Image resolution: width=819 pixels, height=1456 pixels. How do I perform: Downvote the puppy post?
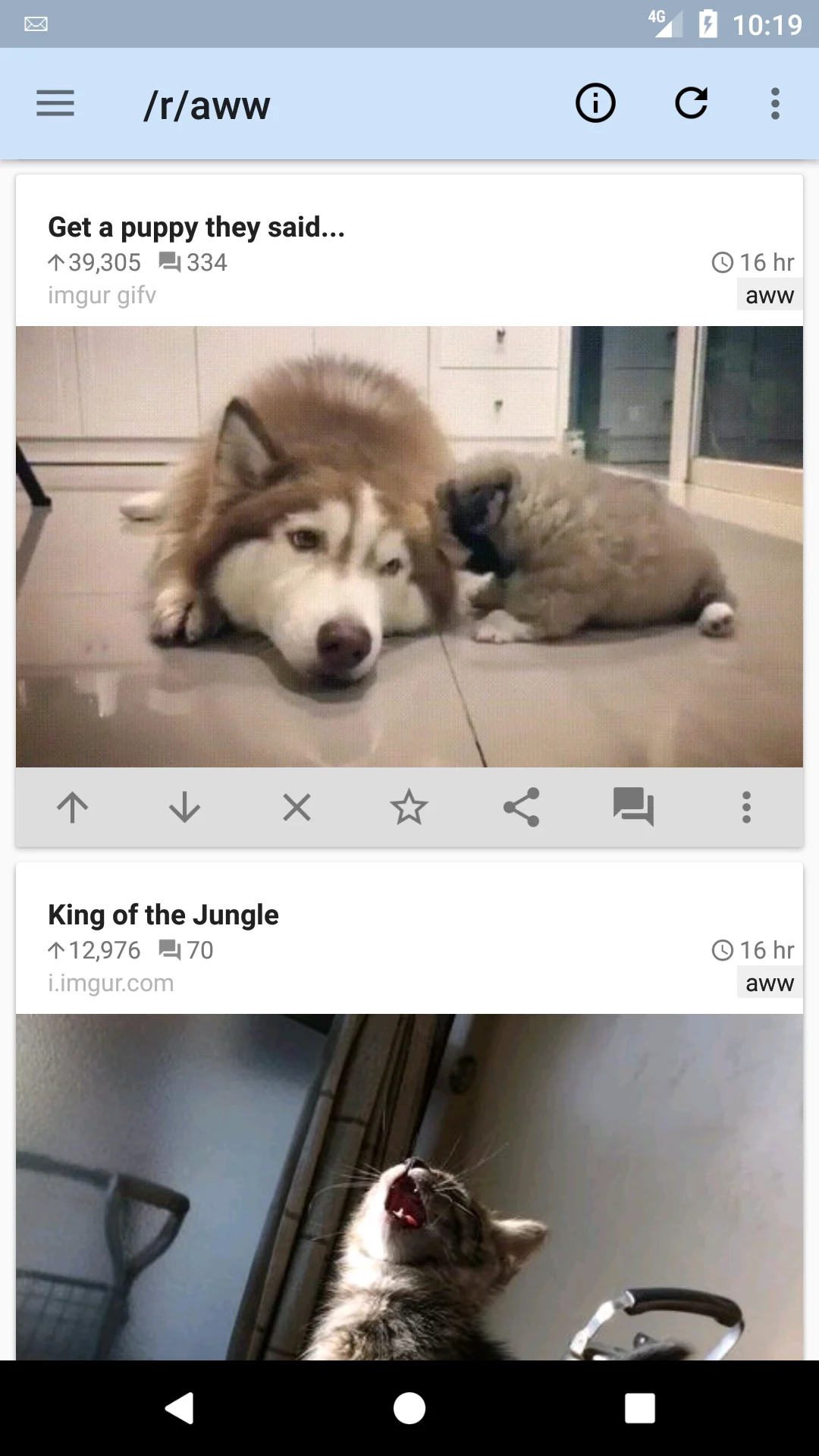click(x=184, y=808)
